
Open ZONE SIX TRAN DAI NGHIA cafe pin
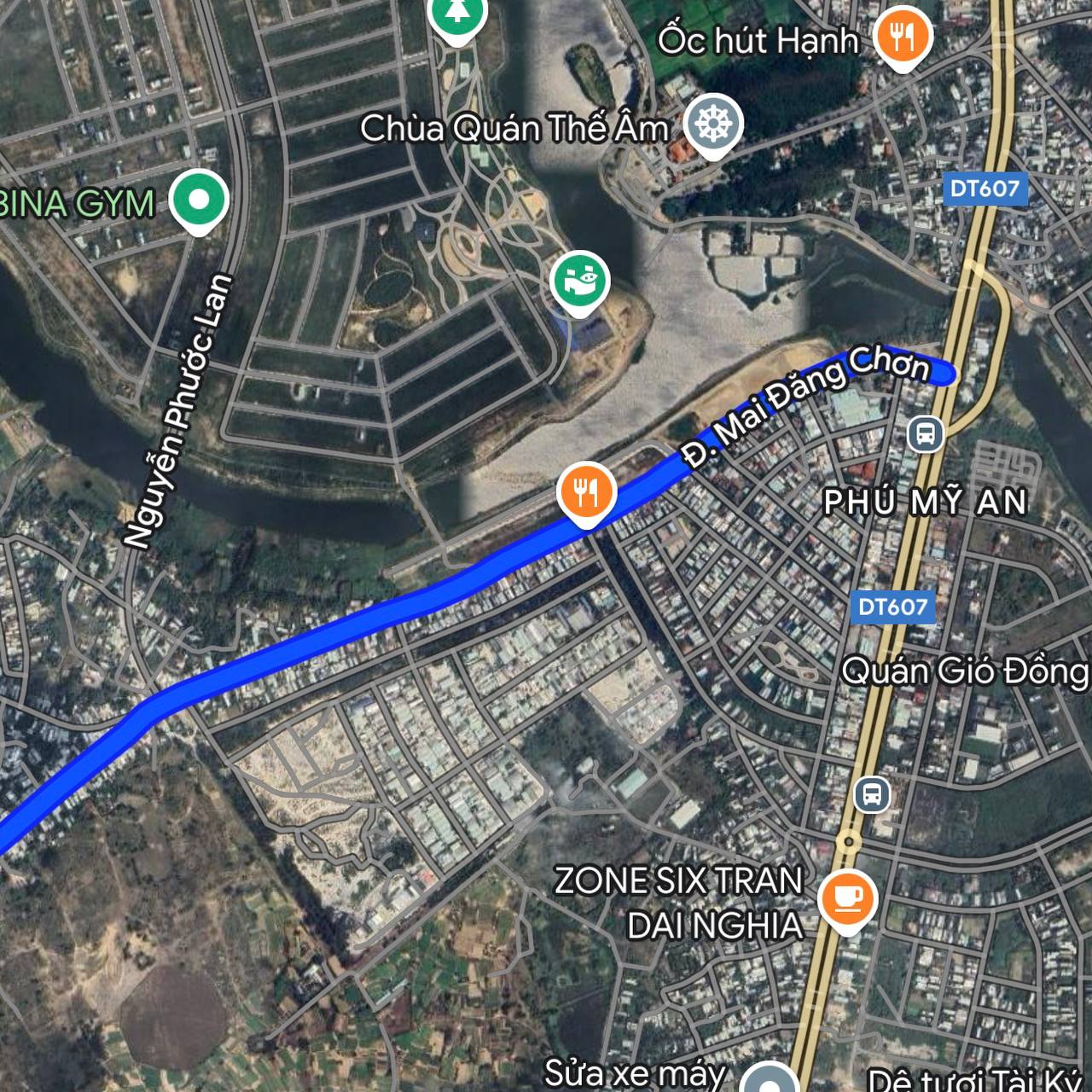pyautogui.click(x=847, y=898)
